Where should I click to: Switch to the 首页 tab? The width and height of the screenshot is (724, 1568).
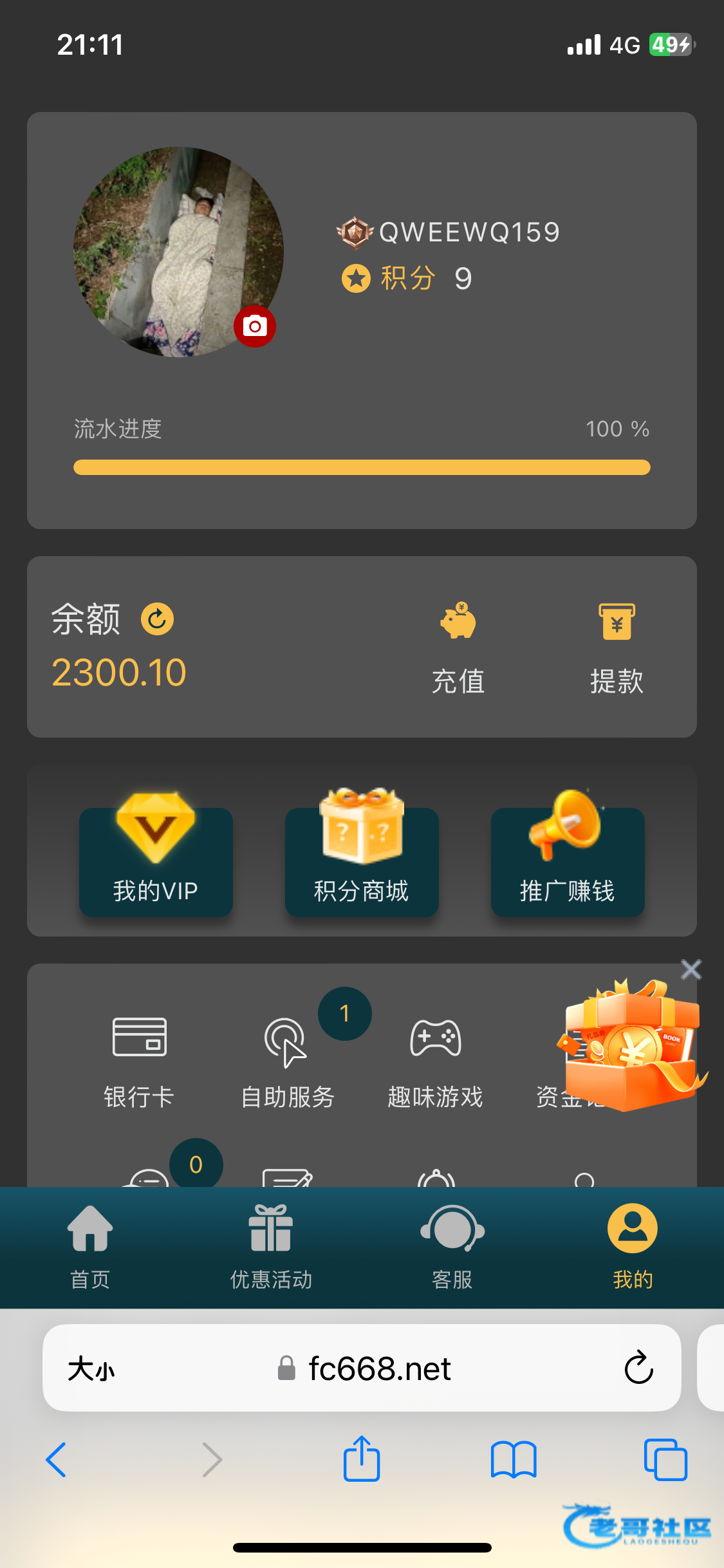90,1247
